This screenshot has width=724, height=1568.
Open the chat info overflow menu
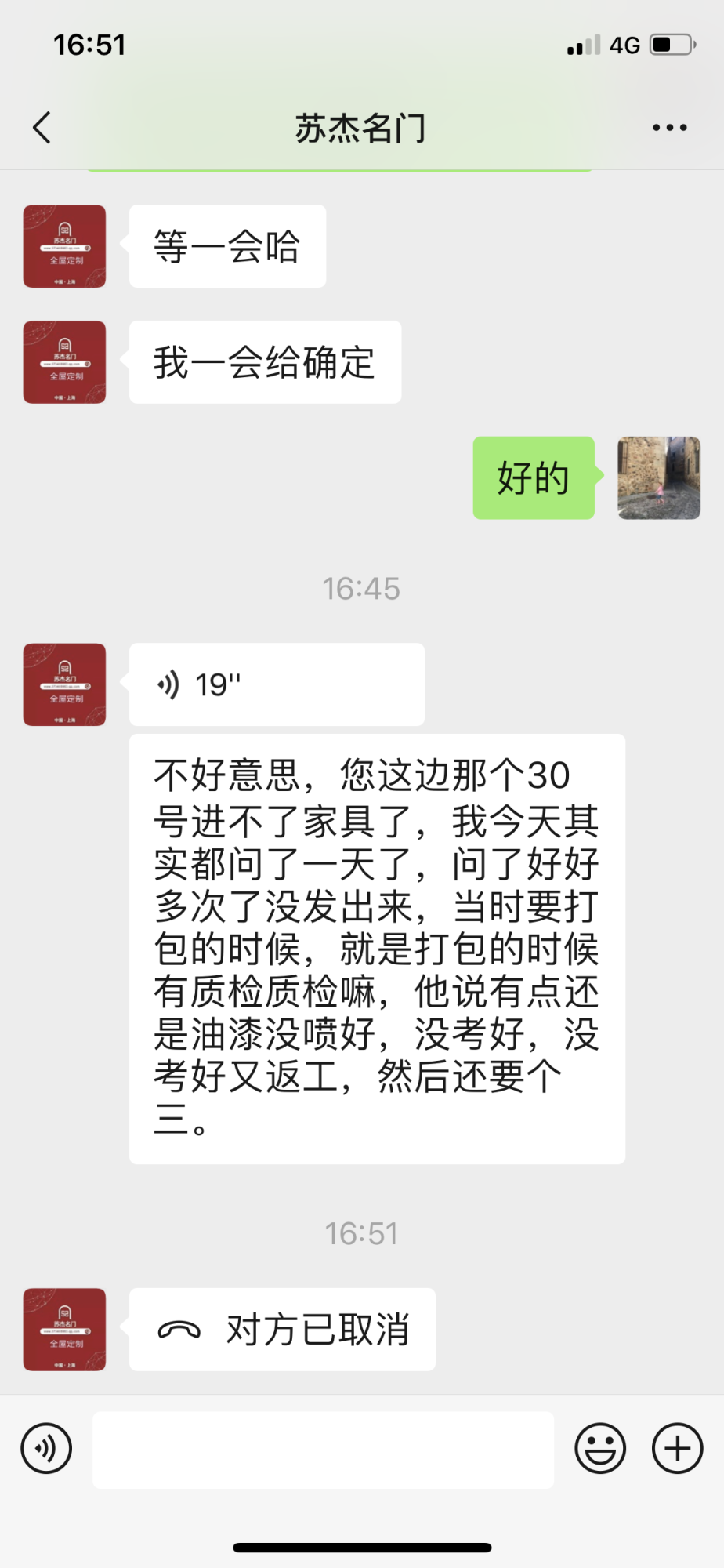click(670, 128)
